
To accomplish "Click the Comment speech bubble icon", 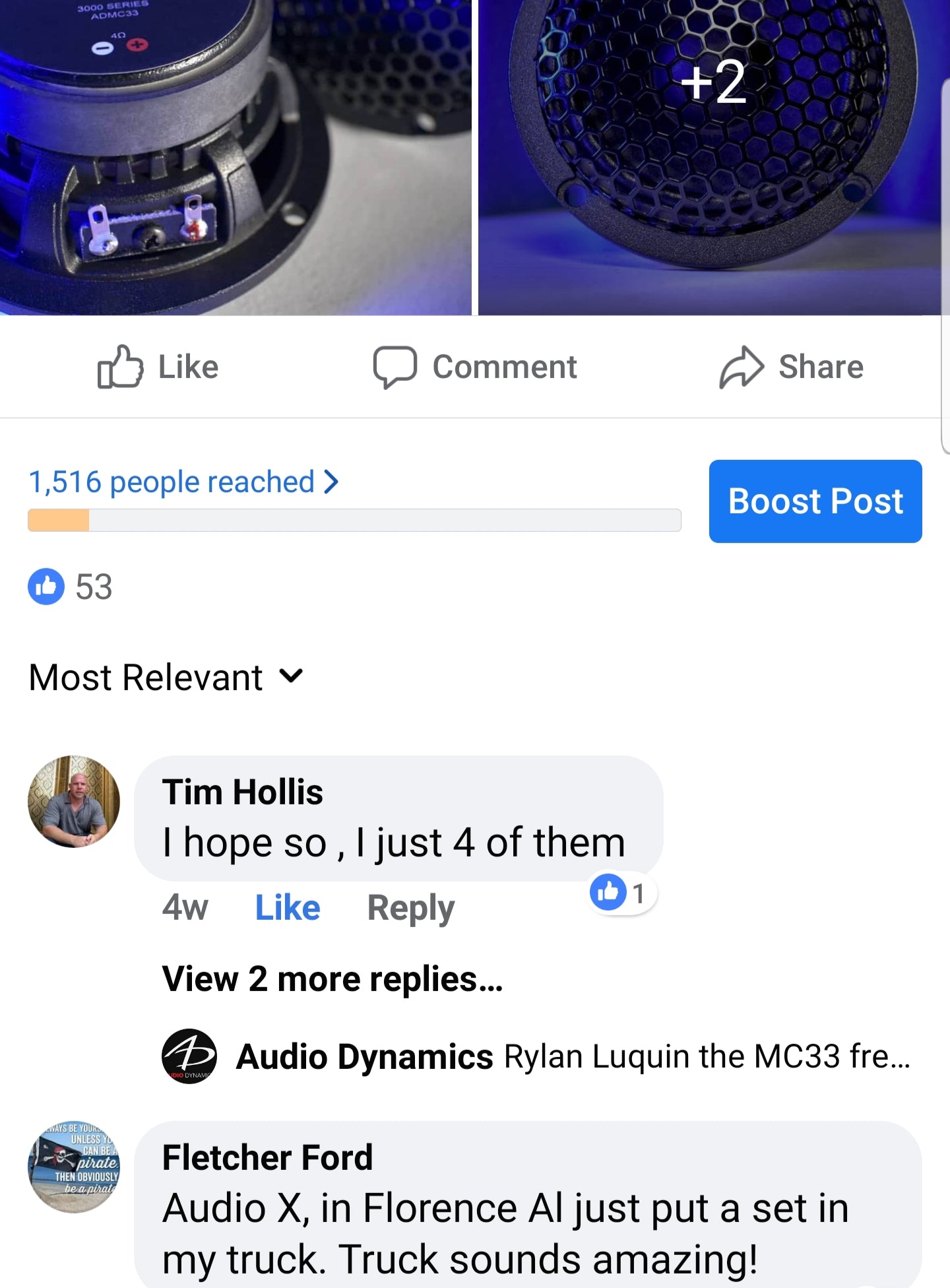I will click(x=396, y=368).
